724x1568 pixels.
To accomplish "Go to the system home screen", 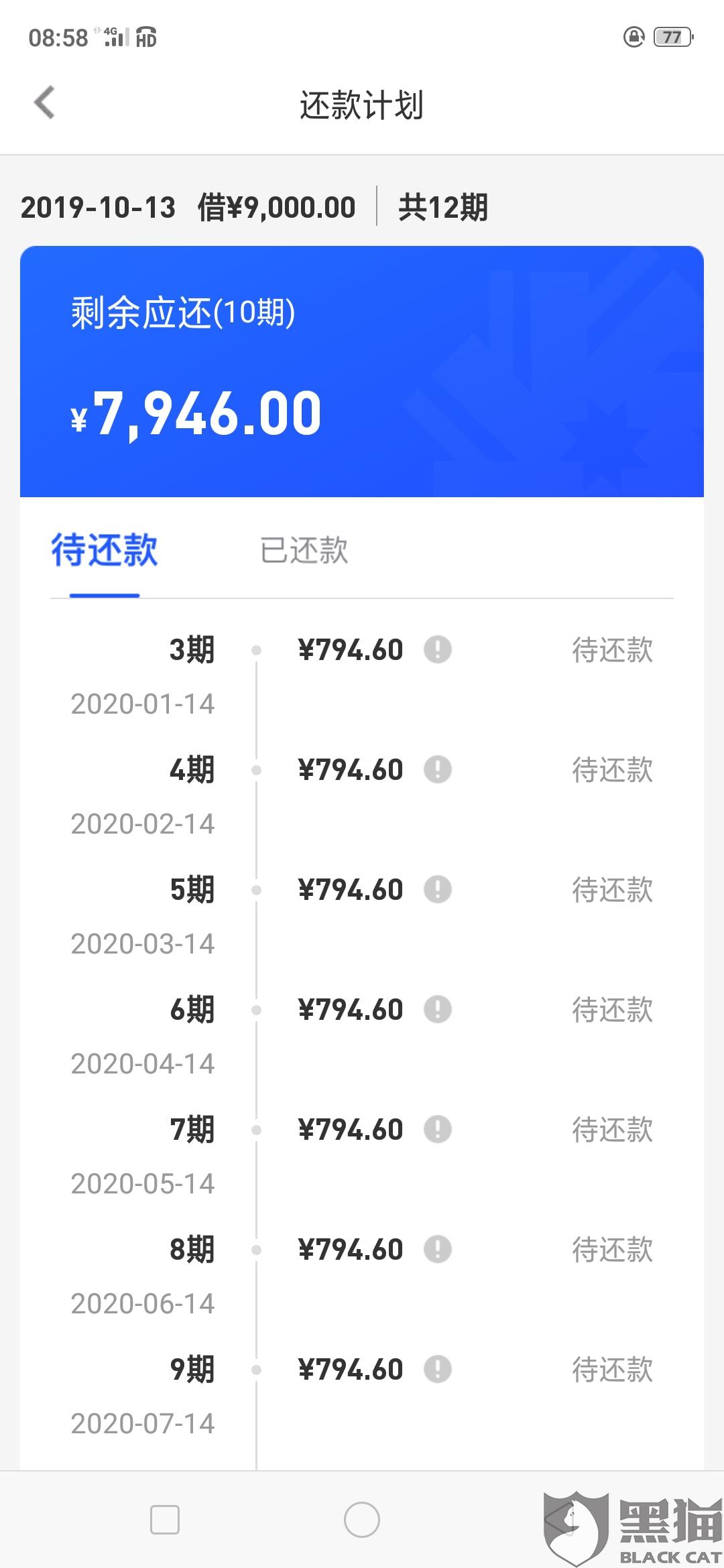I will click(x=362, y=1520).
